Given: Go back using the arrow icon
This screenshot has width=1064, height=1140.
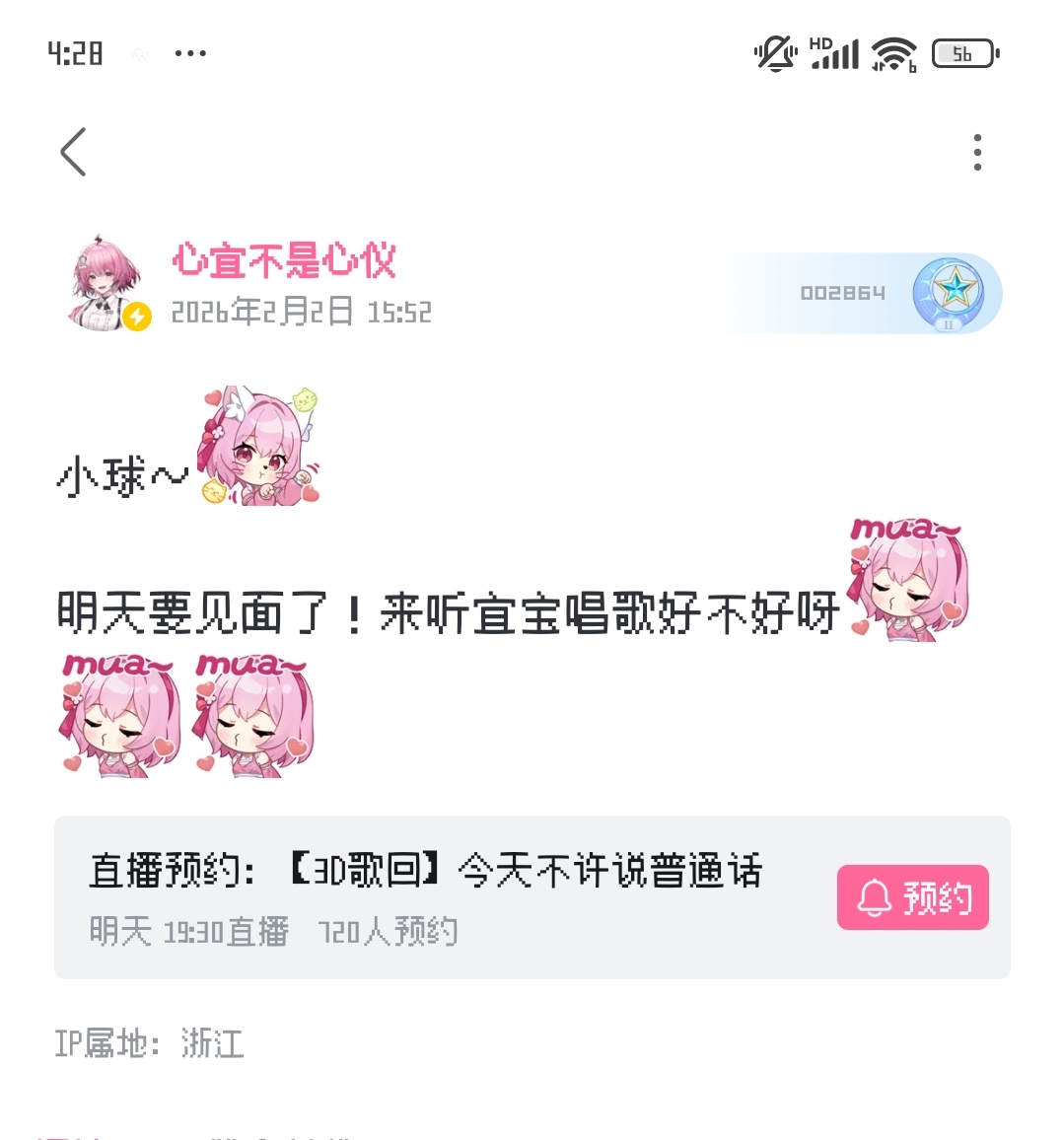Looking at the screenshot, I should coord(74,152).
